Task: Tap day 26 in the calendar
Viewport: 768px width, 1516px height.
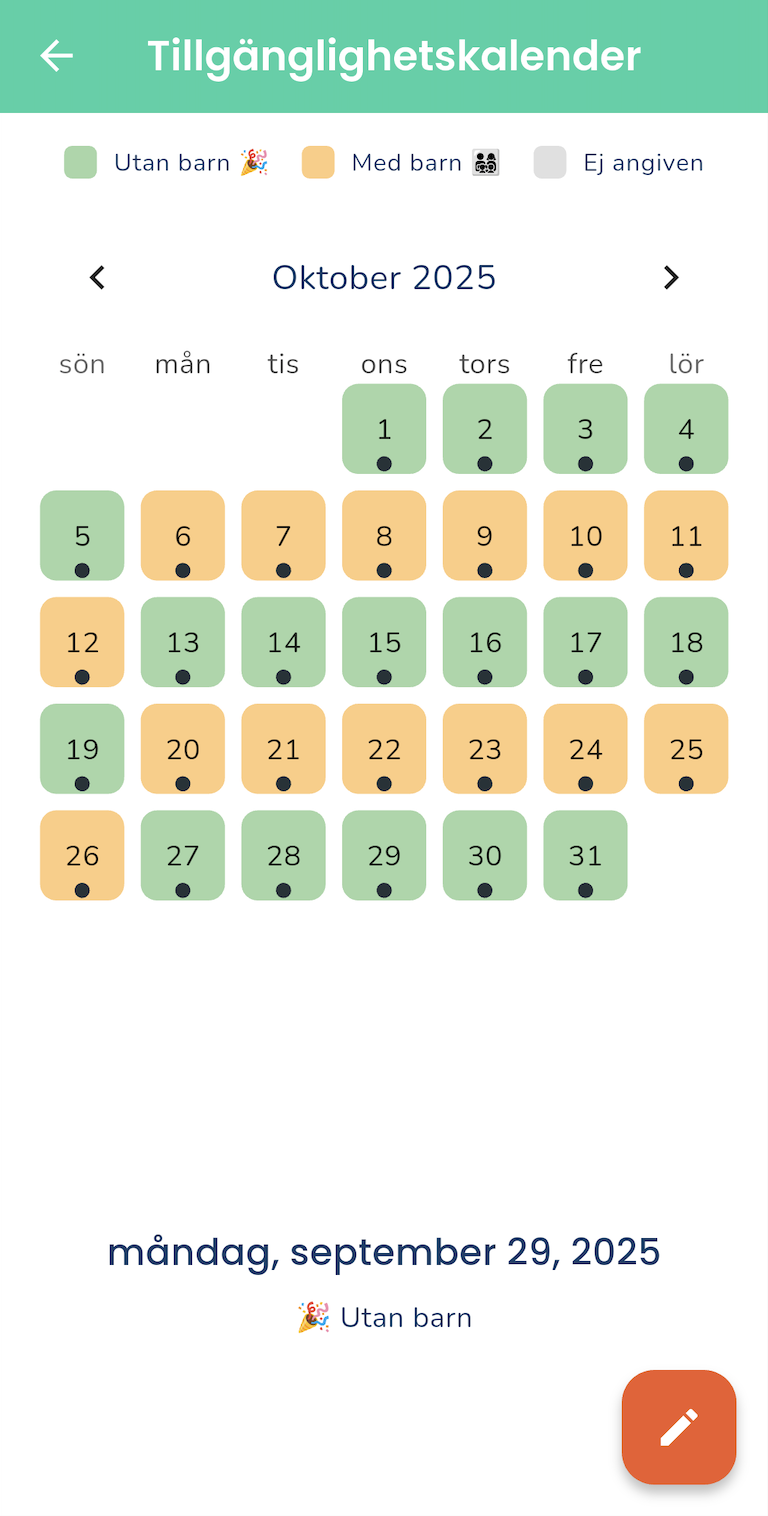Action: pyautogui.click(x=82, y=855)
